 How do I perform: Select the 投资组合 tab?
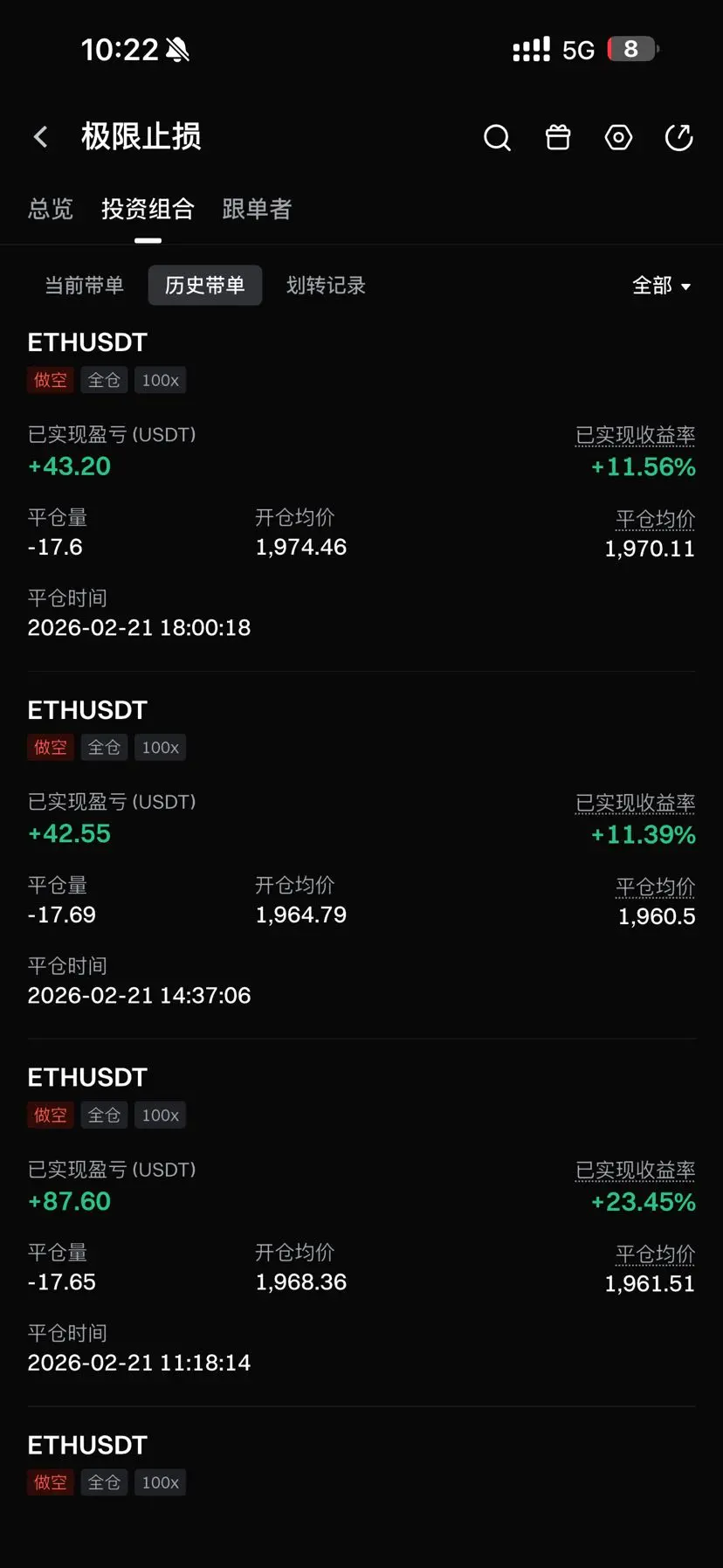[148, 210]
